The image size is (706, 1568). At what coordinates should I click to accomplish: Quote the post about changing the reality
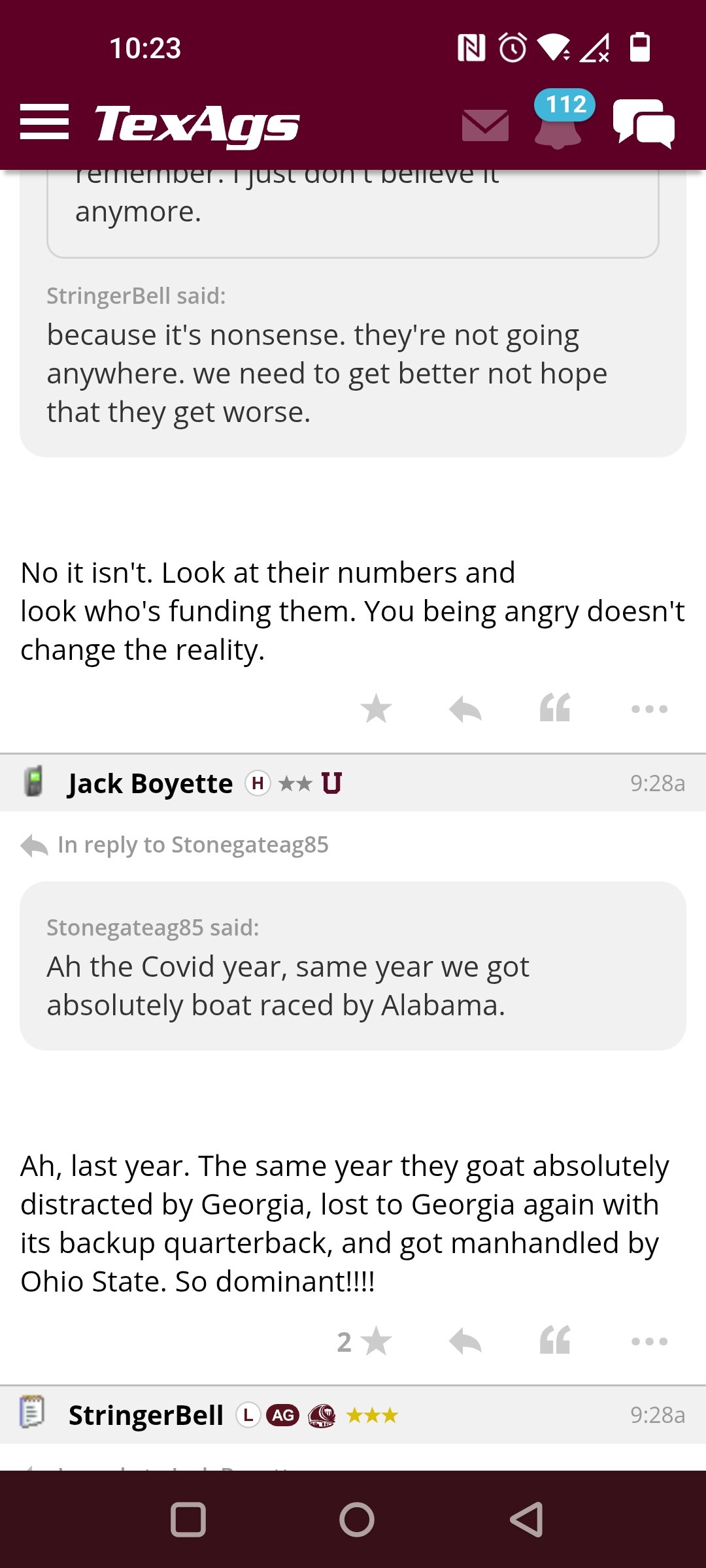(555, 708)
